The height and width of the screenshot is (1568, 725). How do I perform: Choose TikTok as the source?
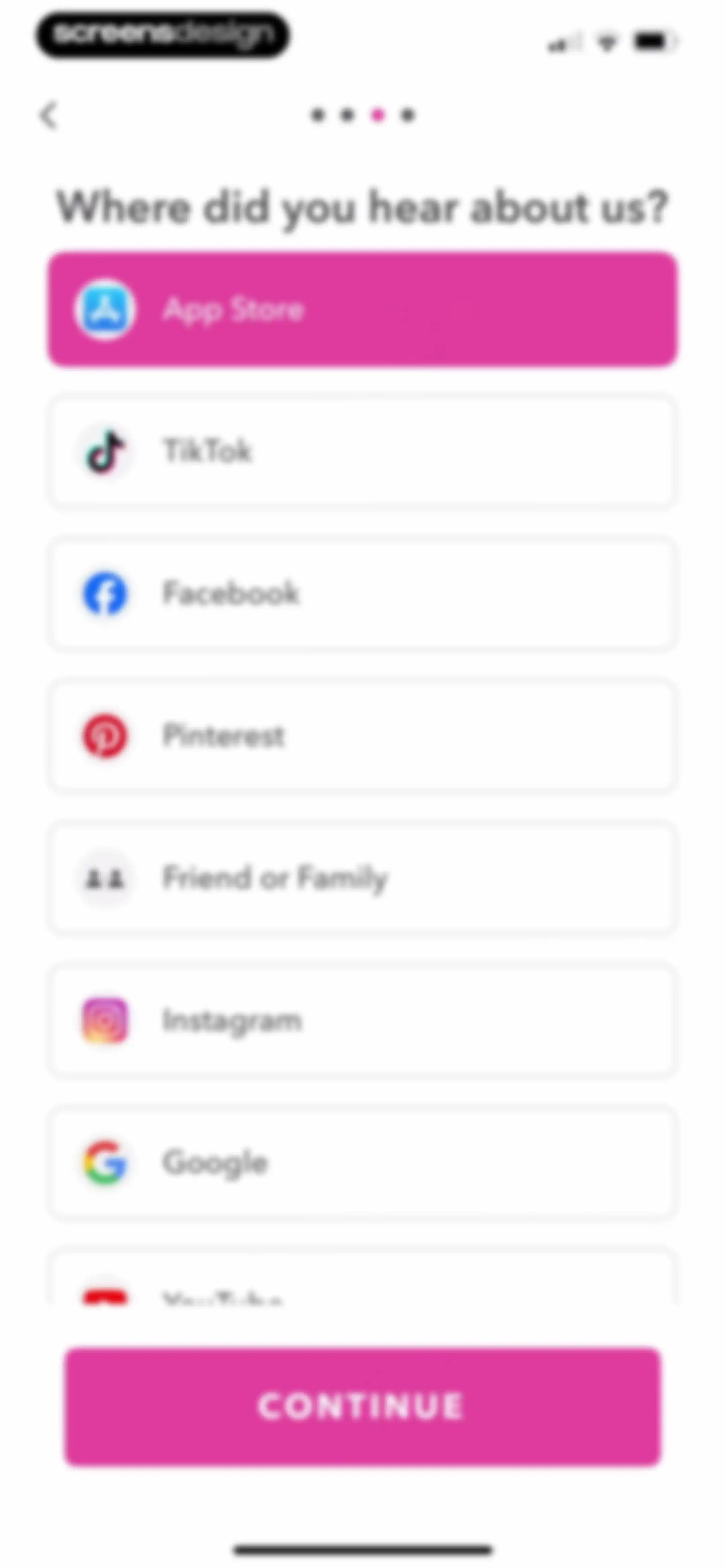pyautogui.click(x=362, y=451)
